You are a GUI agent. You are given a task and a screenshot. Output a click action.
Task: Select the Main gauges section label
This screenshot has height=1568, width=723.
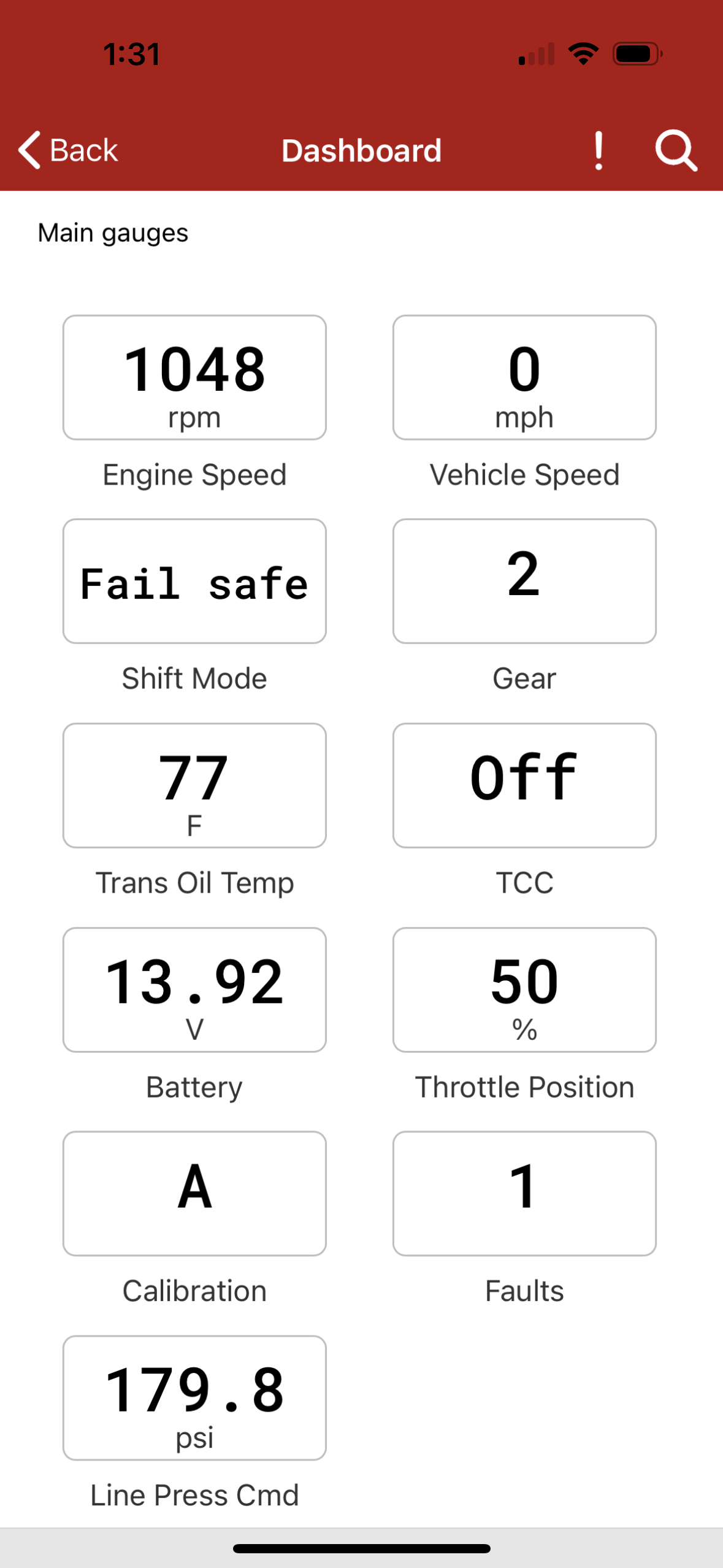click(114, 233)
